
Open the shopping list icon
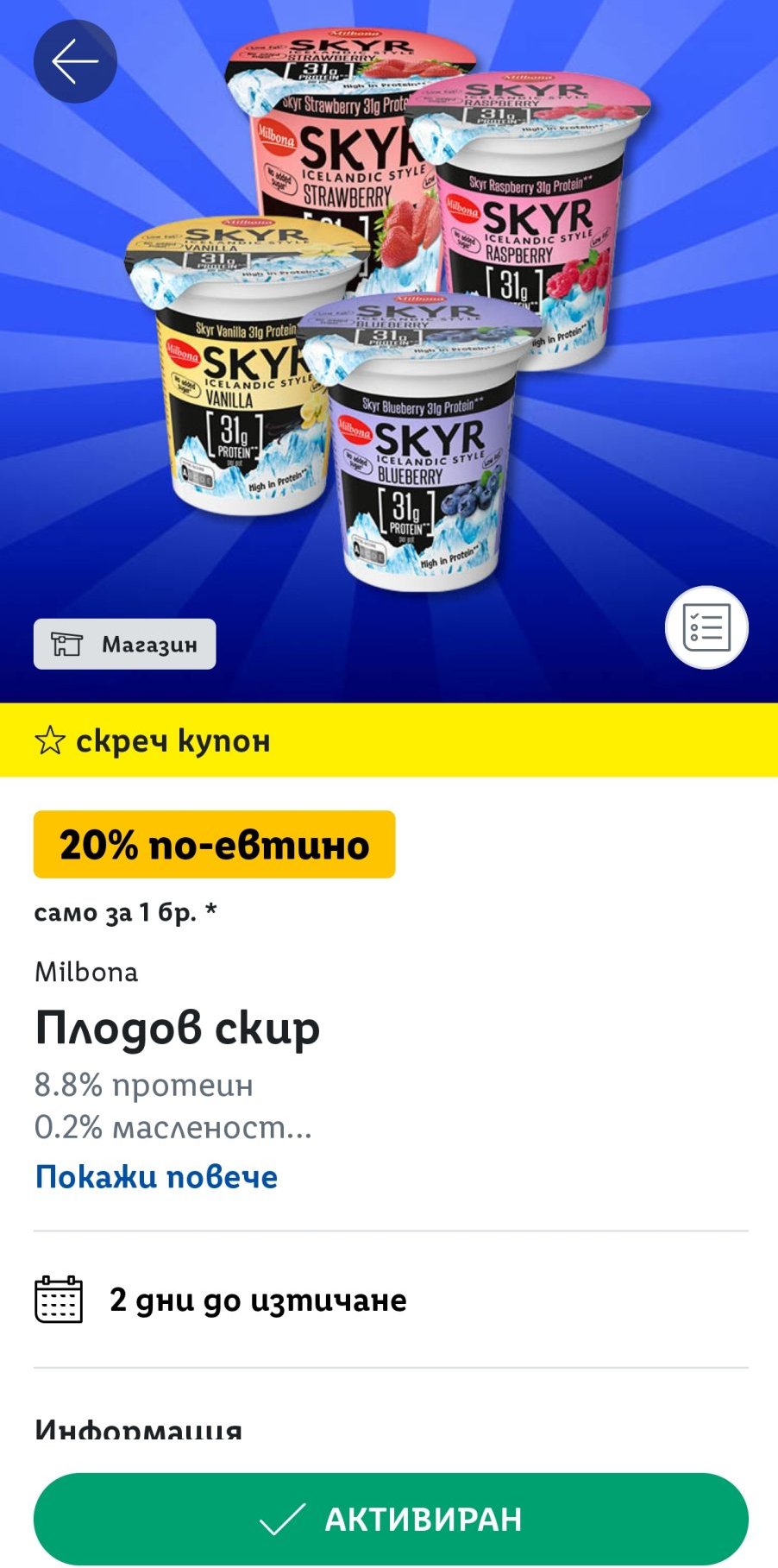pyautogui.click(x=706, y=627)
